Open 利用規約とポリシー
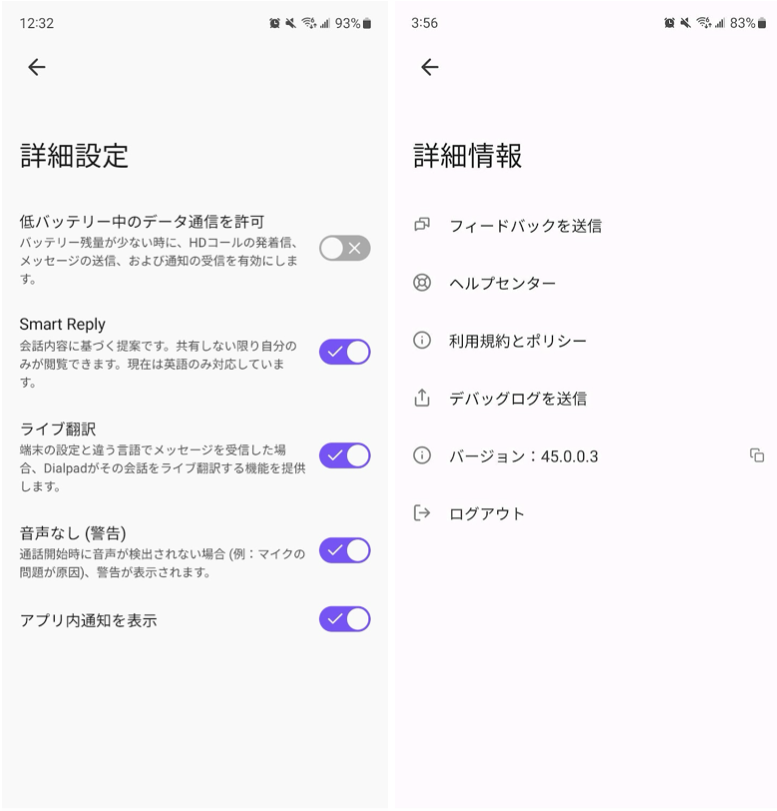777x811 pixels. click(x=517, y=341)
